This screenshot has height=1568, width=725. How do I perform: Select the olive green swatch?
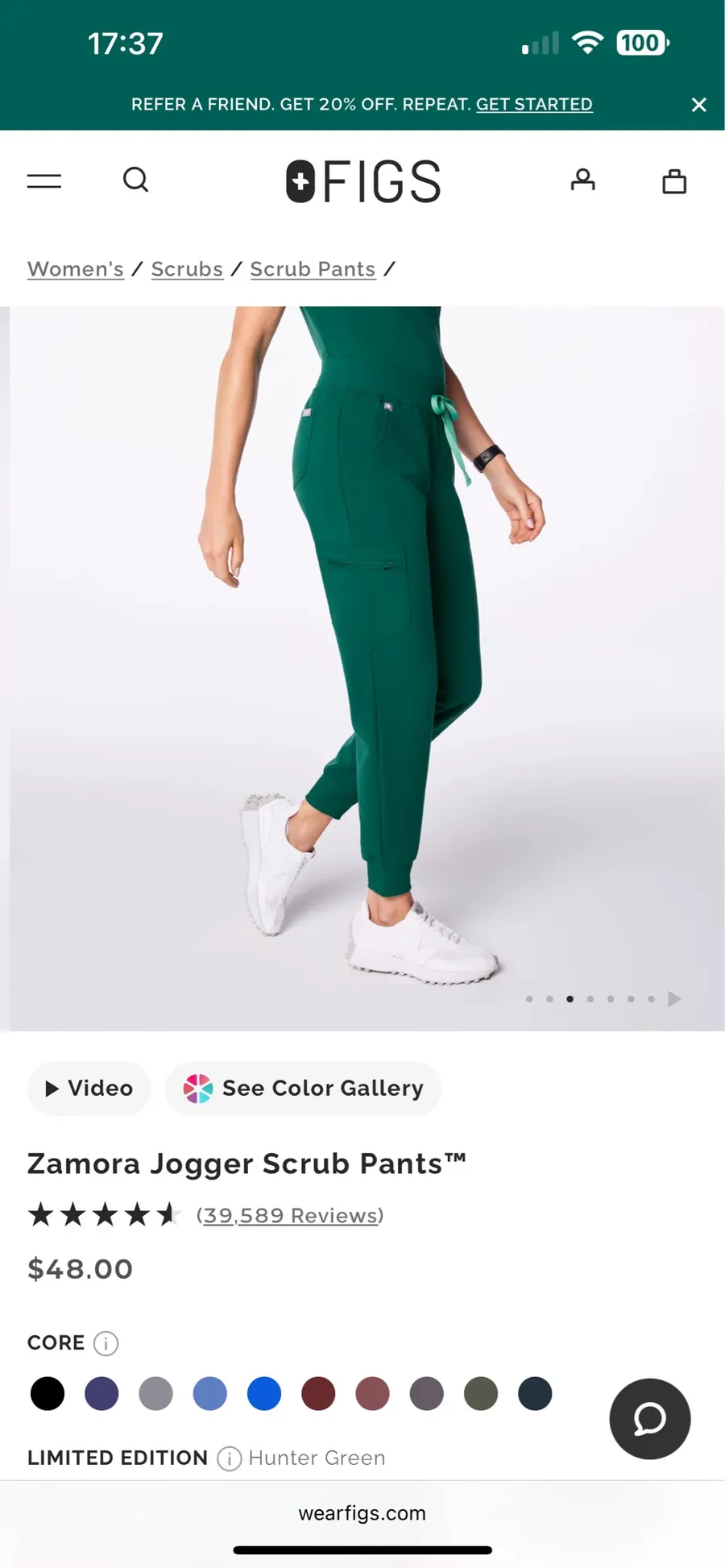[x=481, y=1394]
